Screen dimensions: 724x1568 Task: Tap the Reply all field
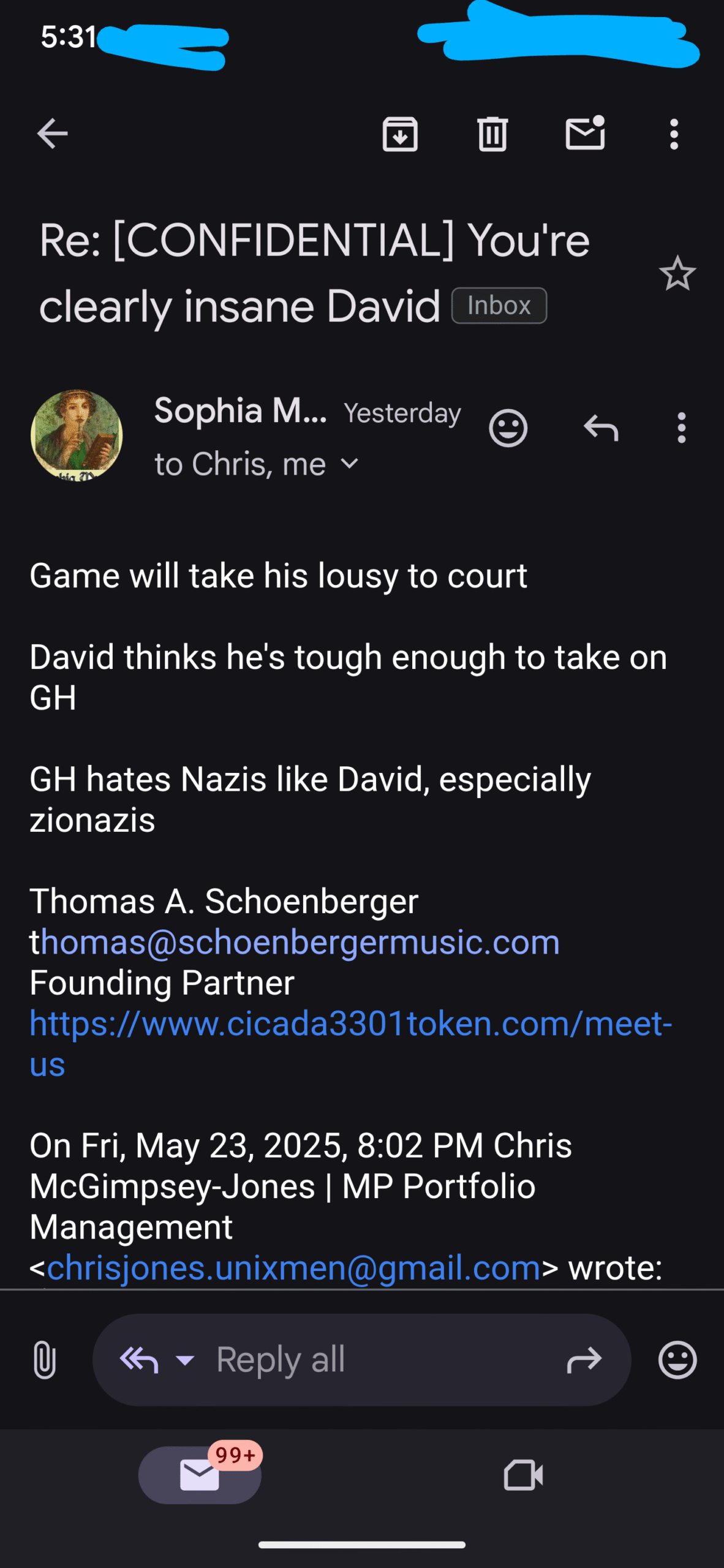coord(361,1360)
